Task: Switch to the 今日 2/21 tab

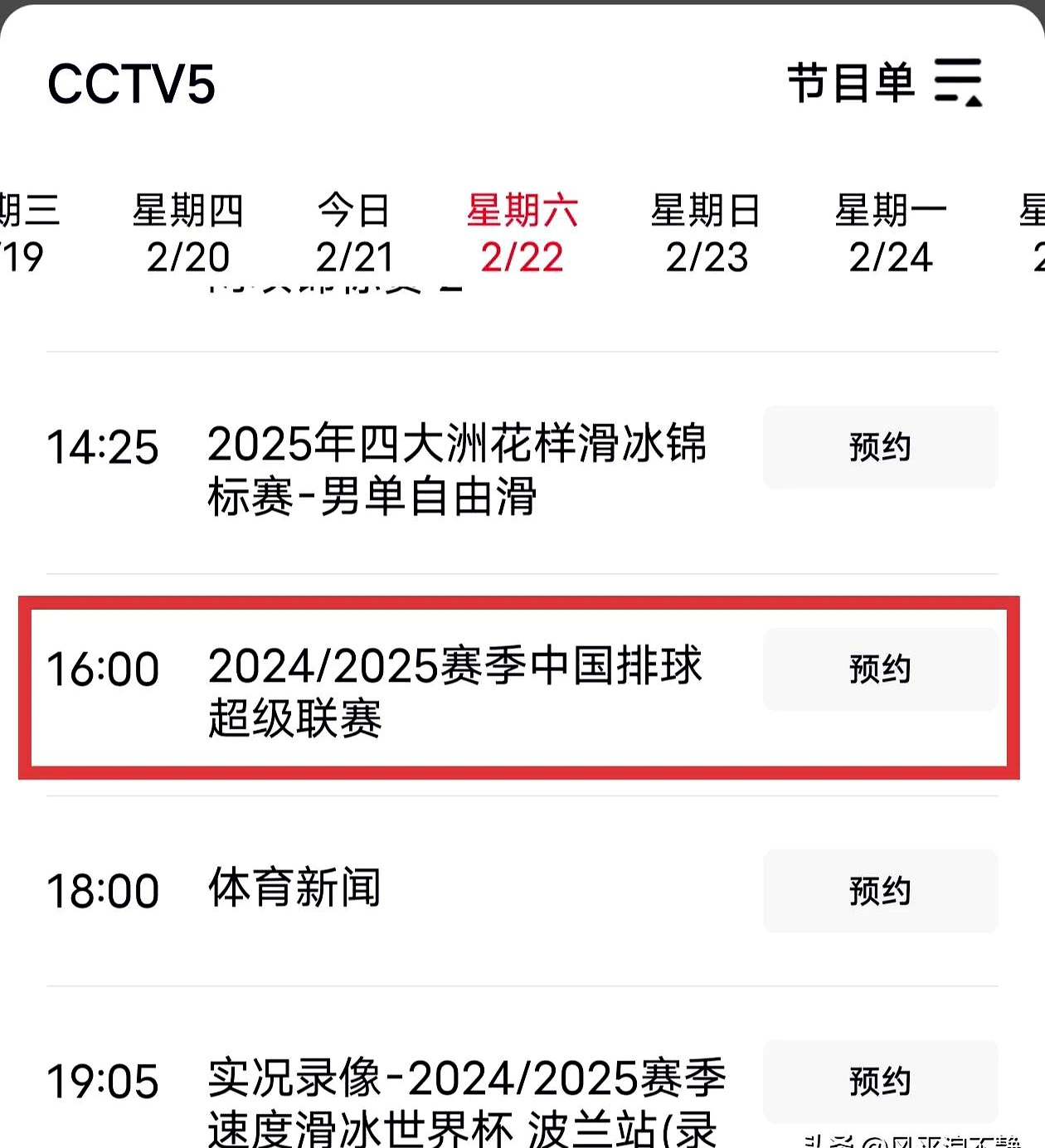Action: pos(355,232)
